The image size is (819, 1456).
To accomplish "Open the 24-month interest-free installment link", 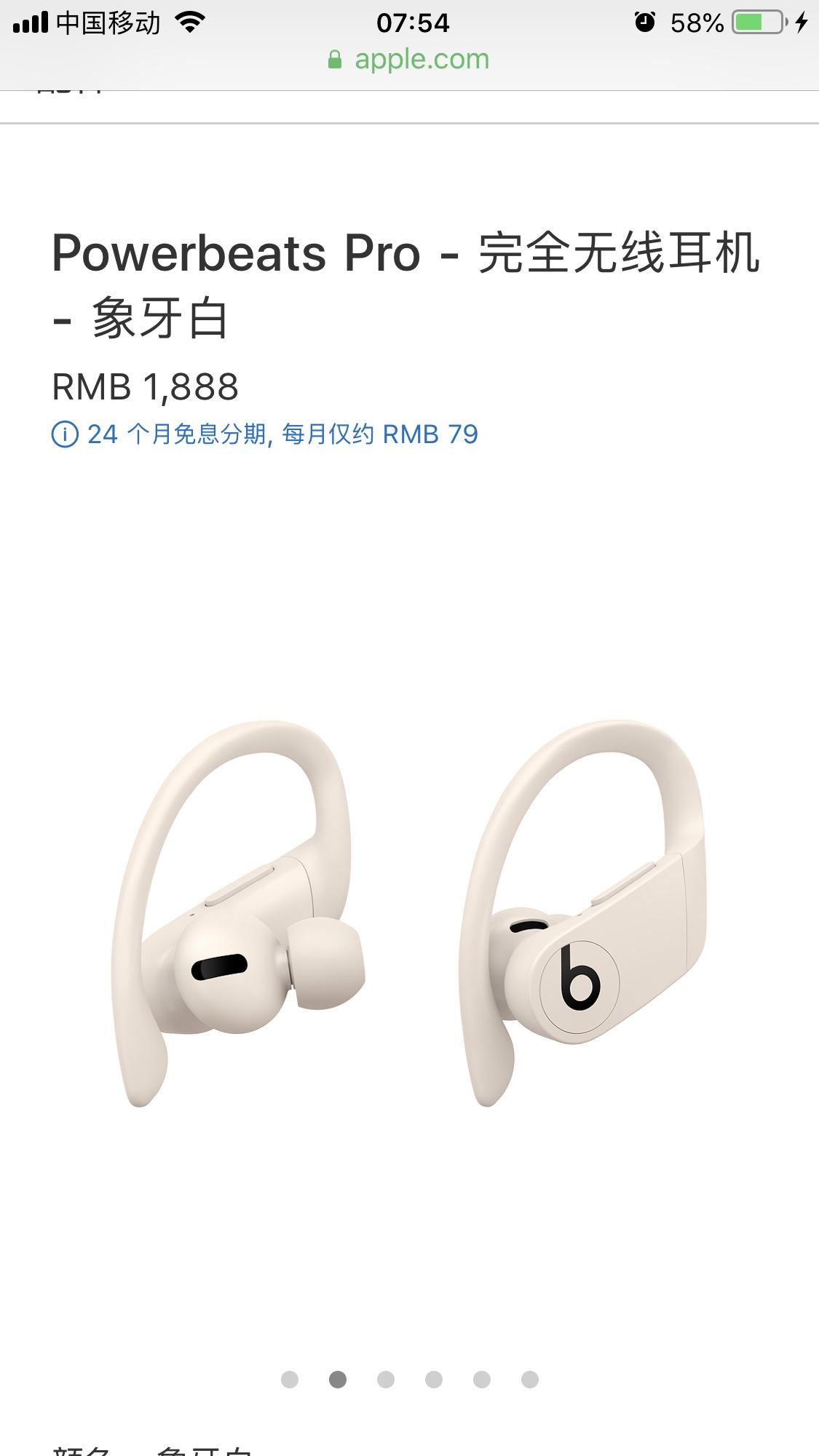I will pos(282,434).
